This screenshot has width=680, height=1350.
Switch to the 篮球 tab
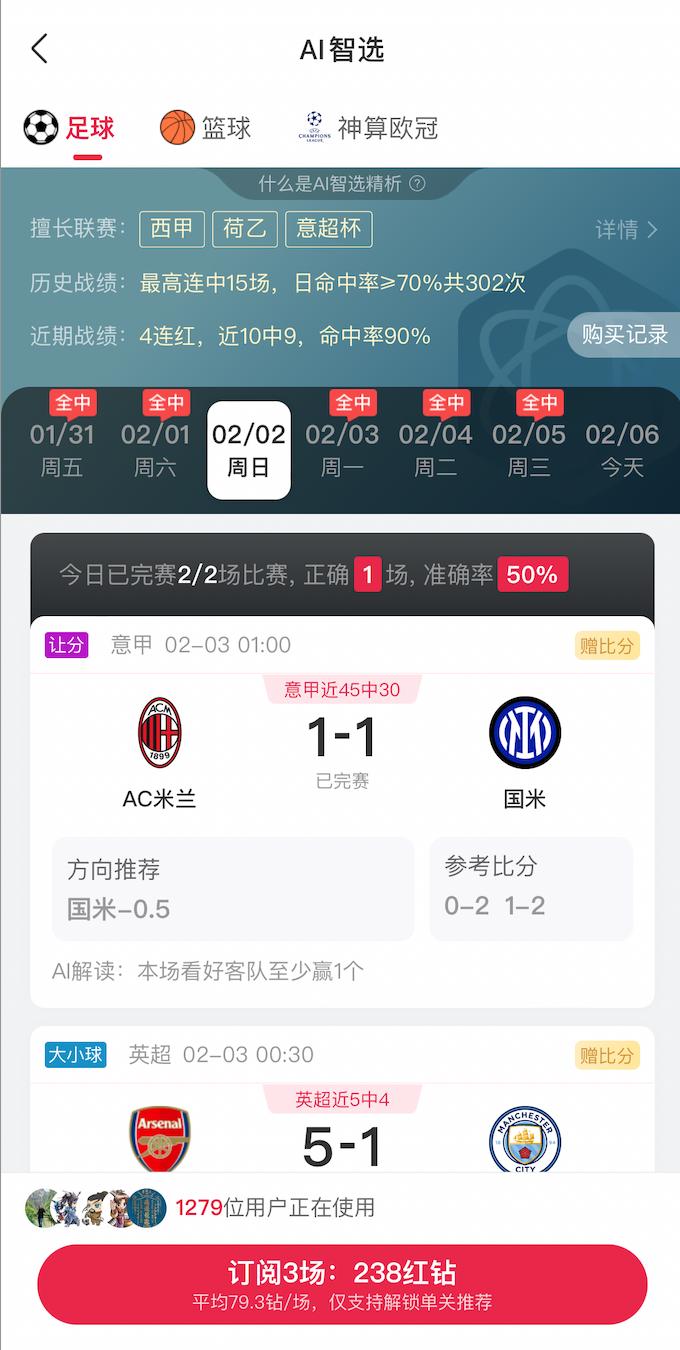[x=206, y=128]
